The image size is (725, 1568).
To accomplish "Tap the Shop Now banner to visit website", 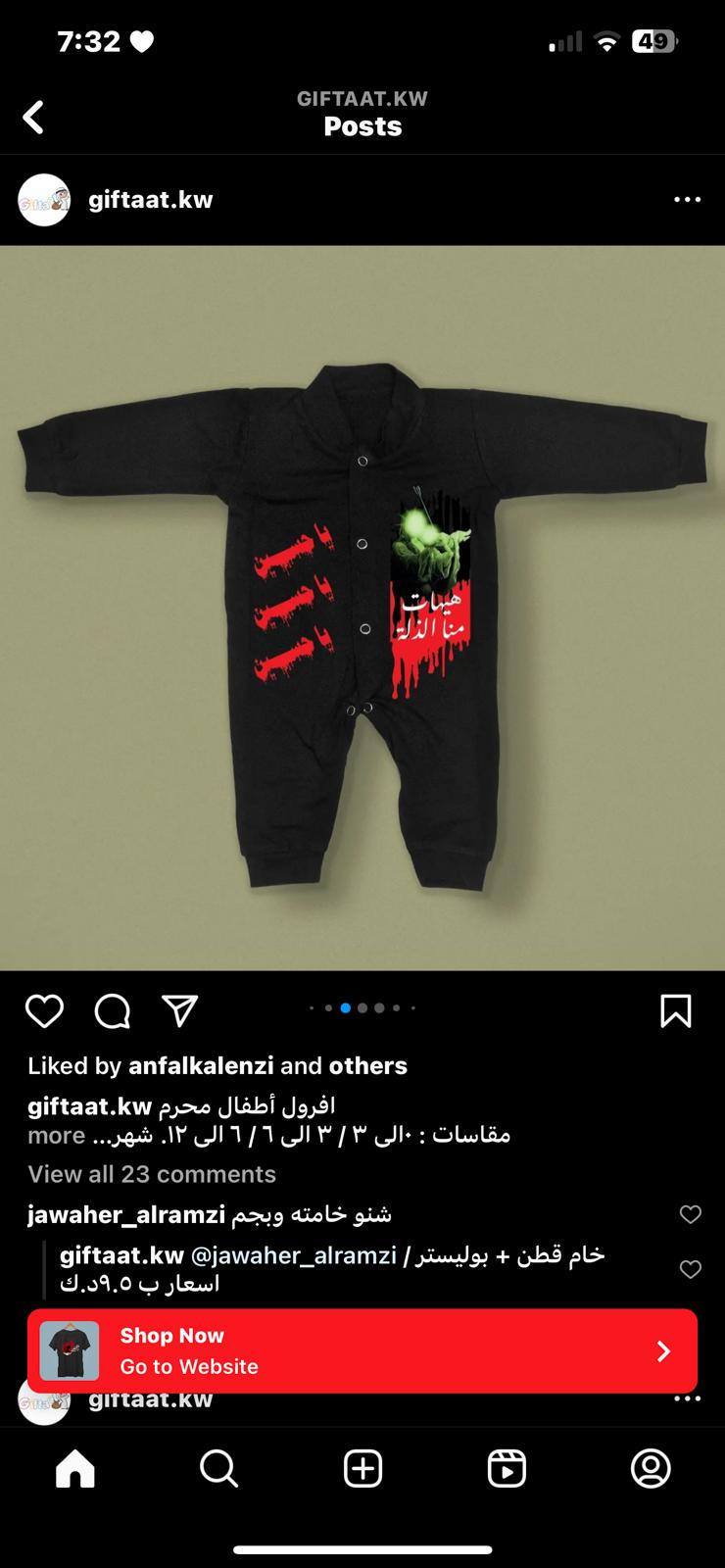I will click(x=362, y=1350).
